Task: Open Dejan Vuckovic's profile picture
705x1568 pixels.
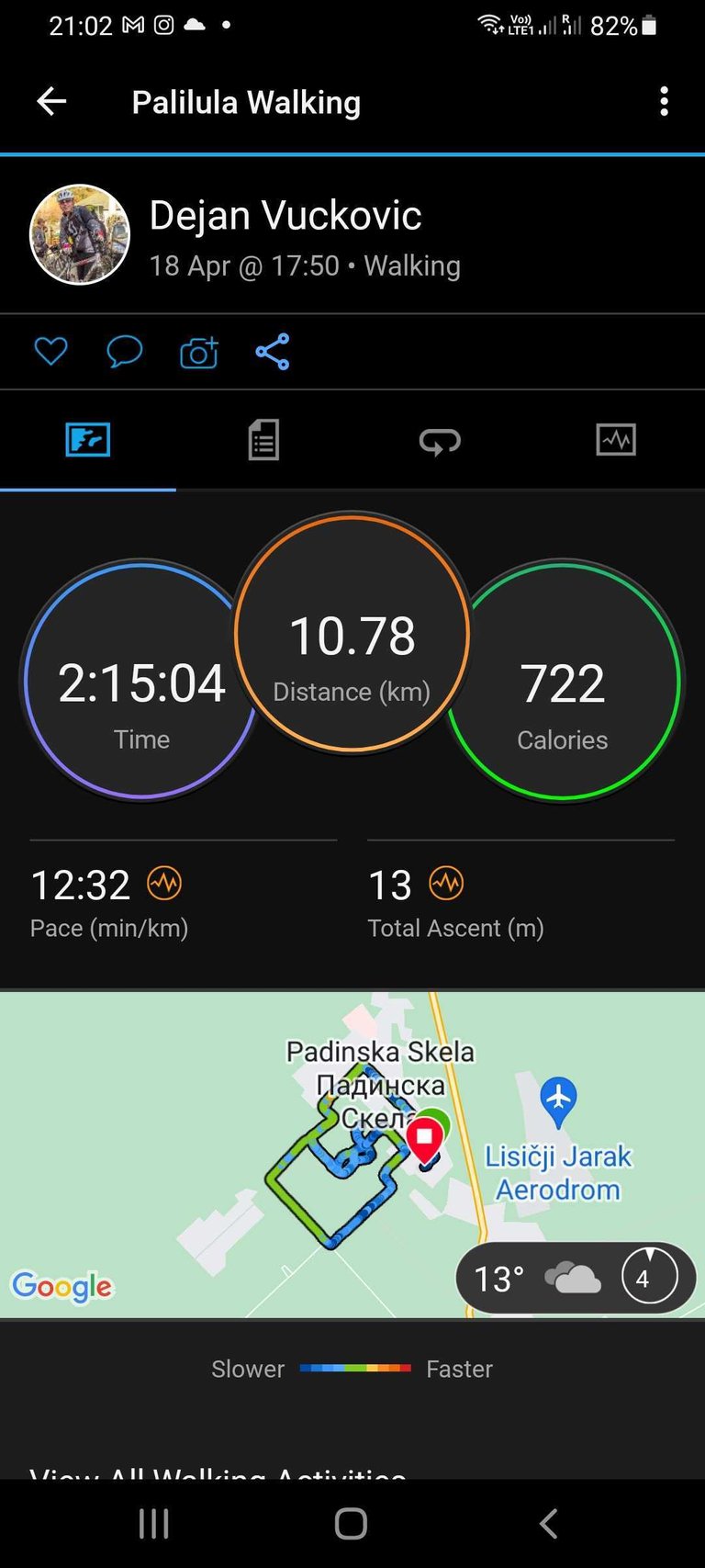Action: click(80, 235)
